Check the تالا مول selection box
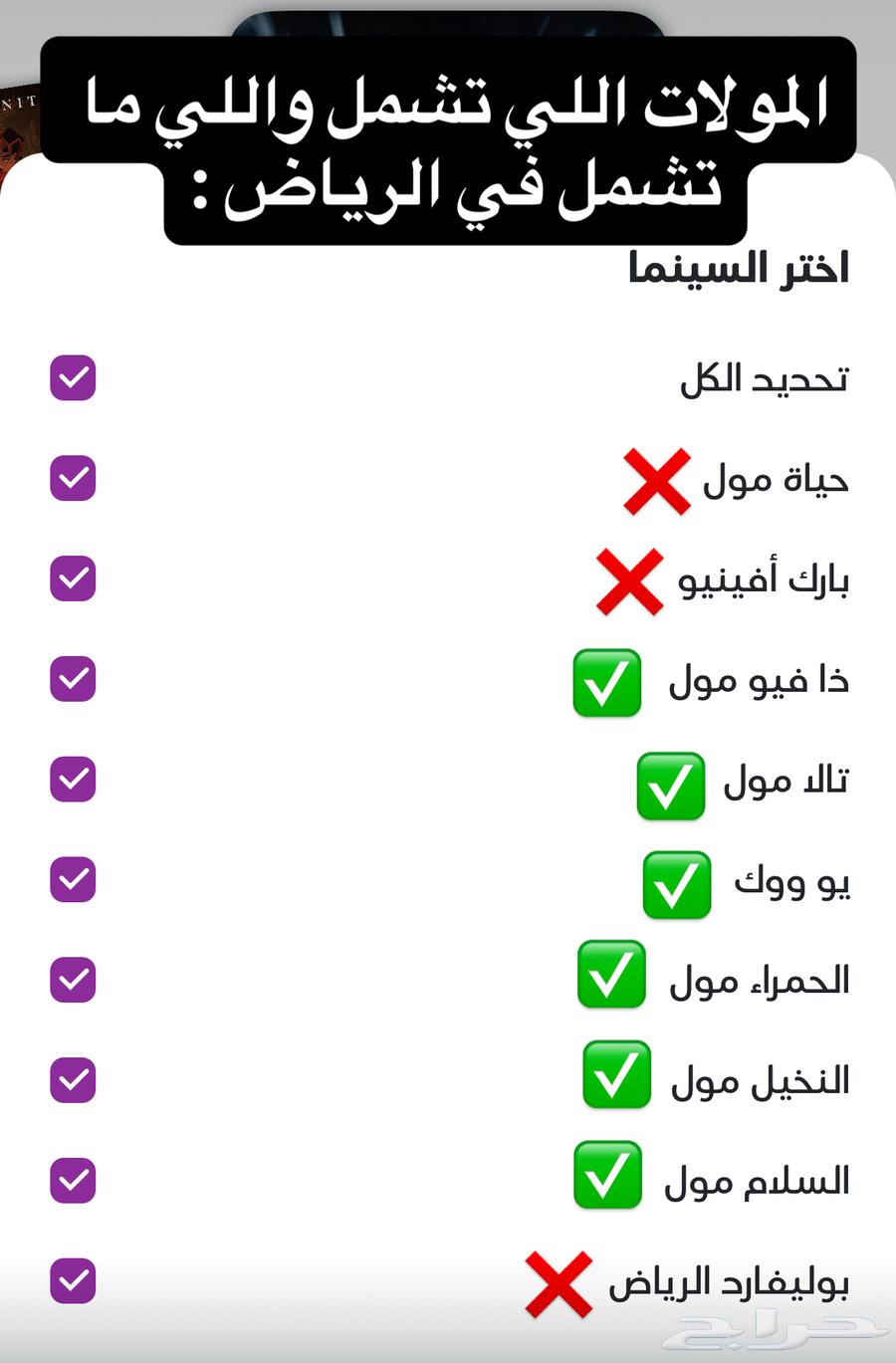896x1363 pixels. (72, 781)
